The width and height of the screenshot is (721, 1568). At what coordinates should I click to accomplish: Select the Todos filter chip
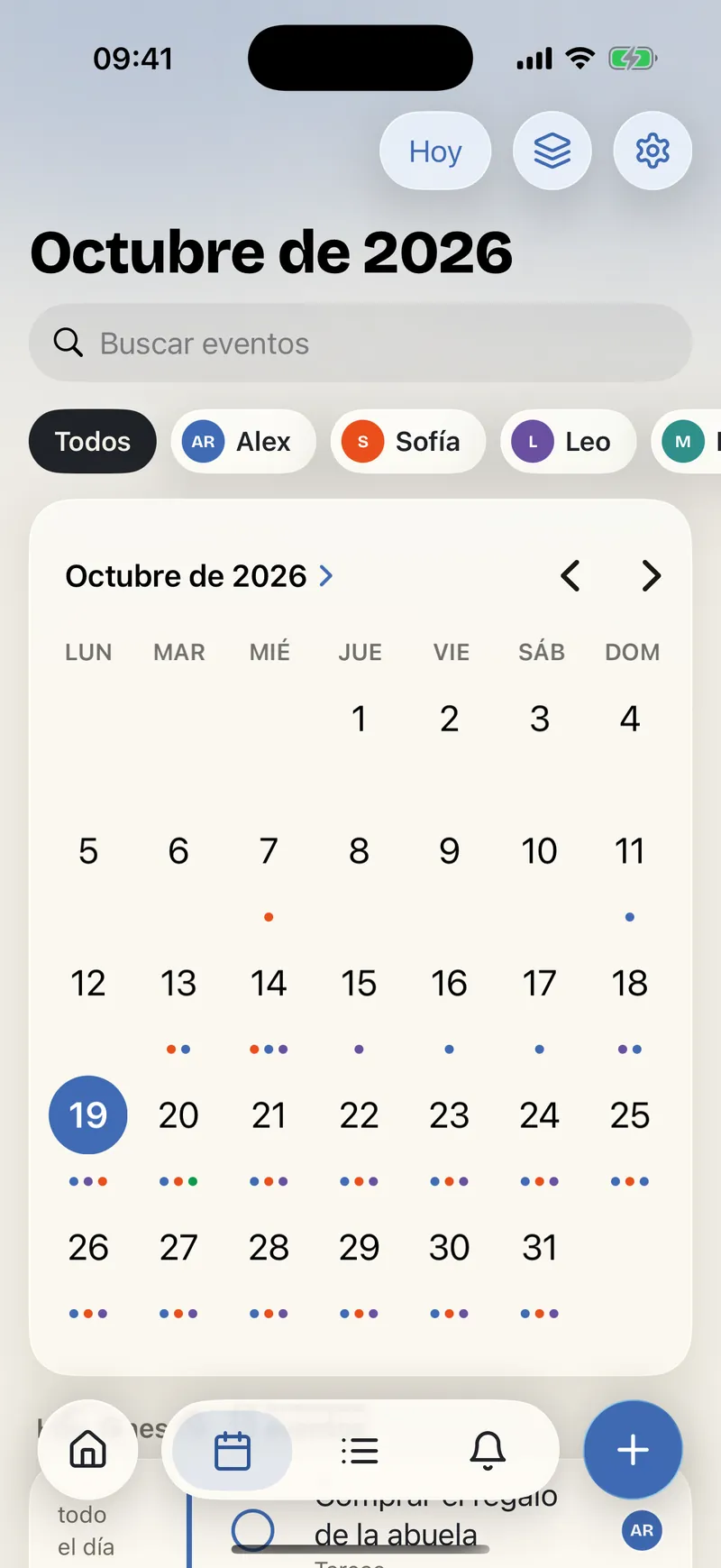point(93,441)
